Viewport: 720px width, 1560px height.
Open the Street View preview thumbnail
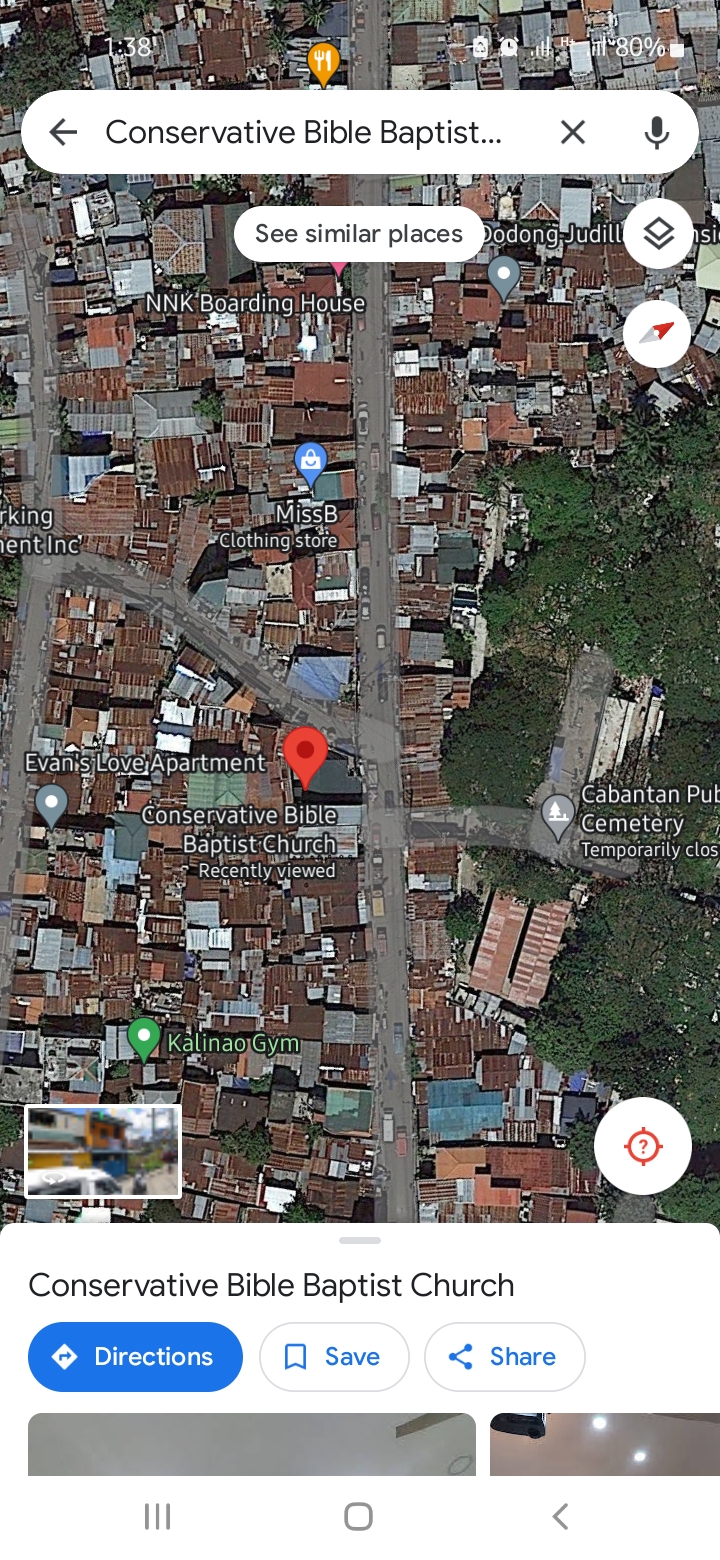click(103, 1151)
